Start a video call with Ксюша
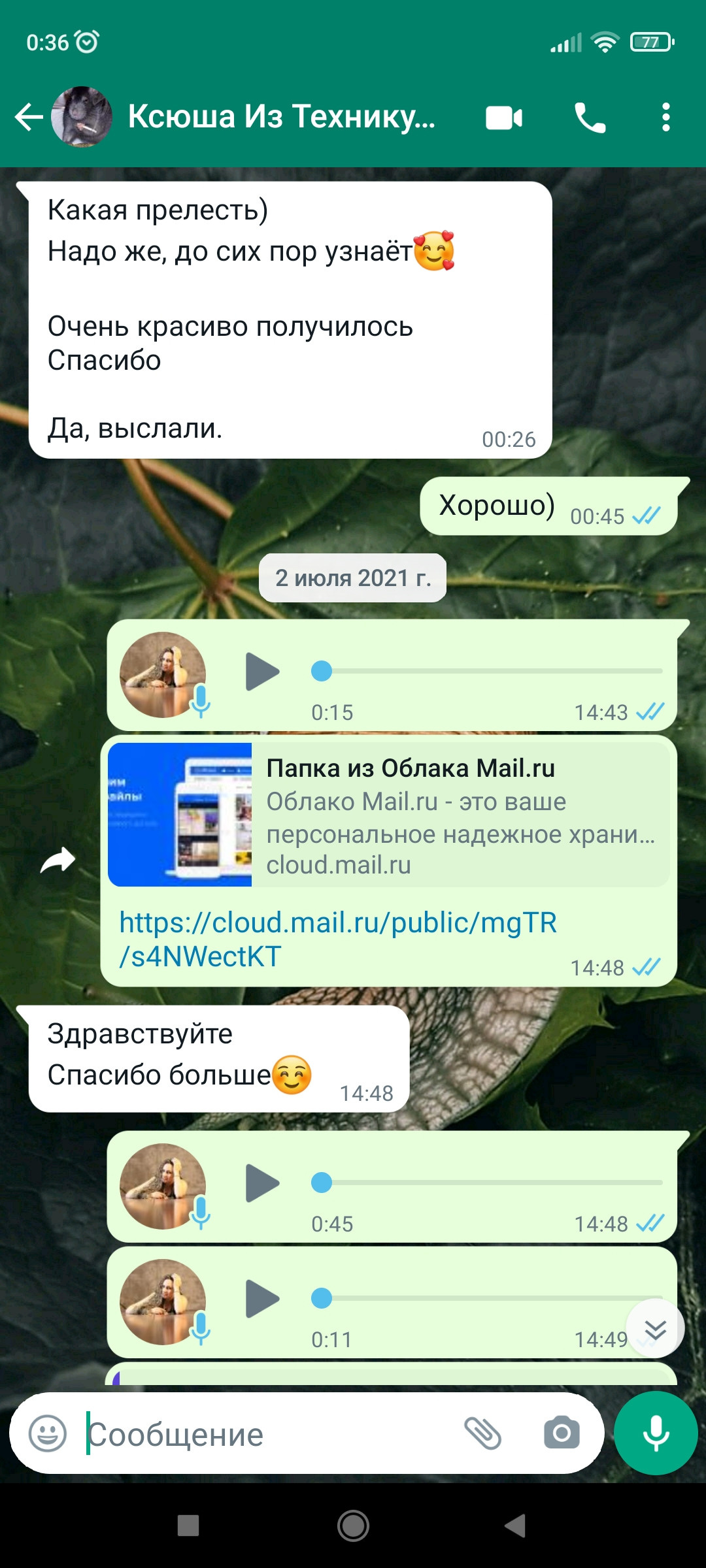 (x=504, y=118)
